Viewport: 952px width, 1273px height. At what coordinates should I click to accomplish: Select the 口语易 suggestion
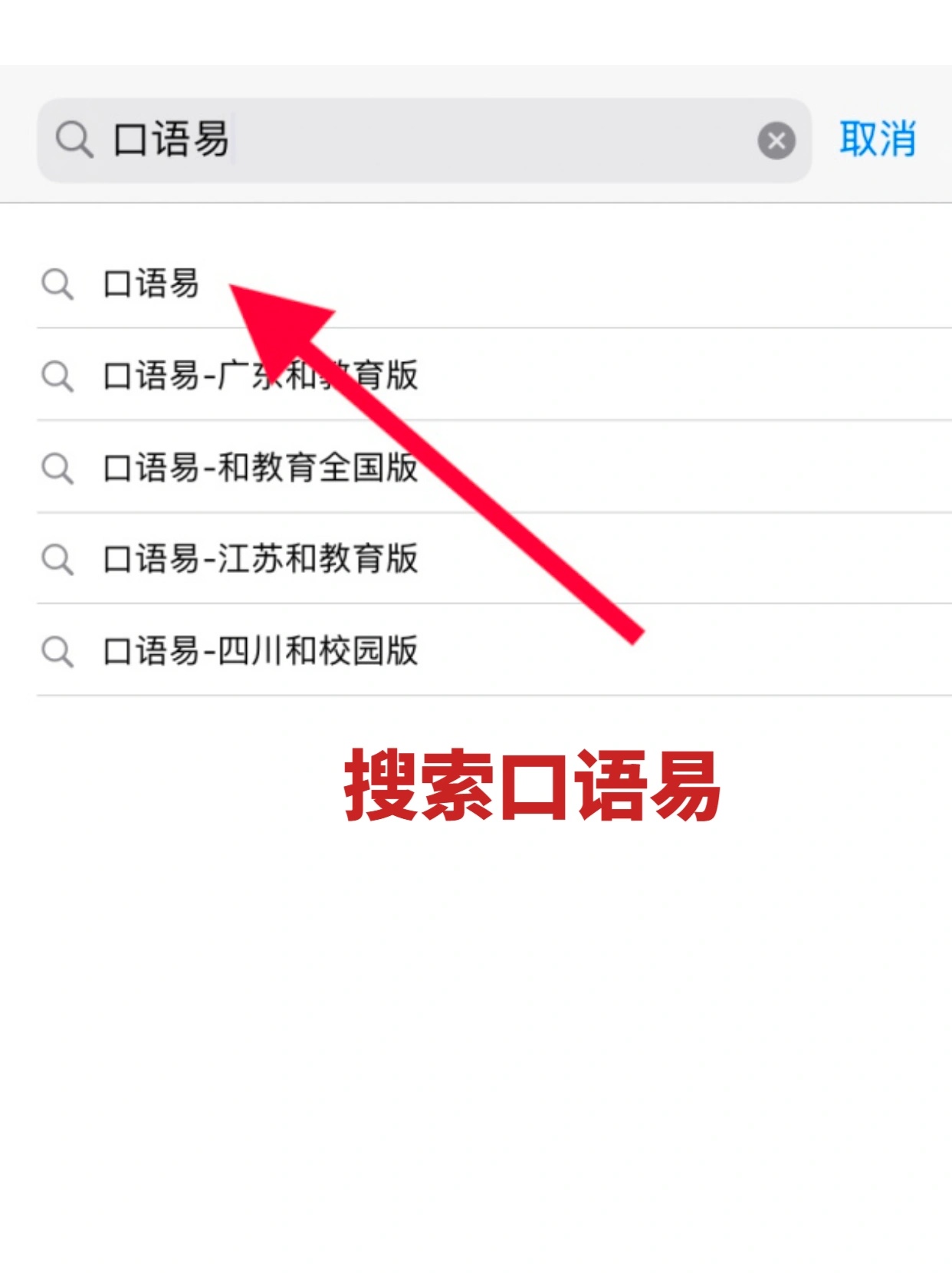(152, 284)
